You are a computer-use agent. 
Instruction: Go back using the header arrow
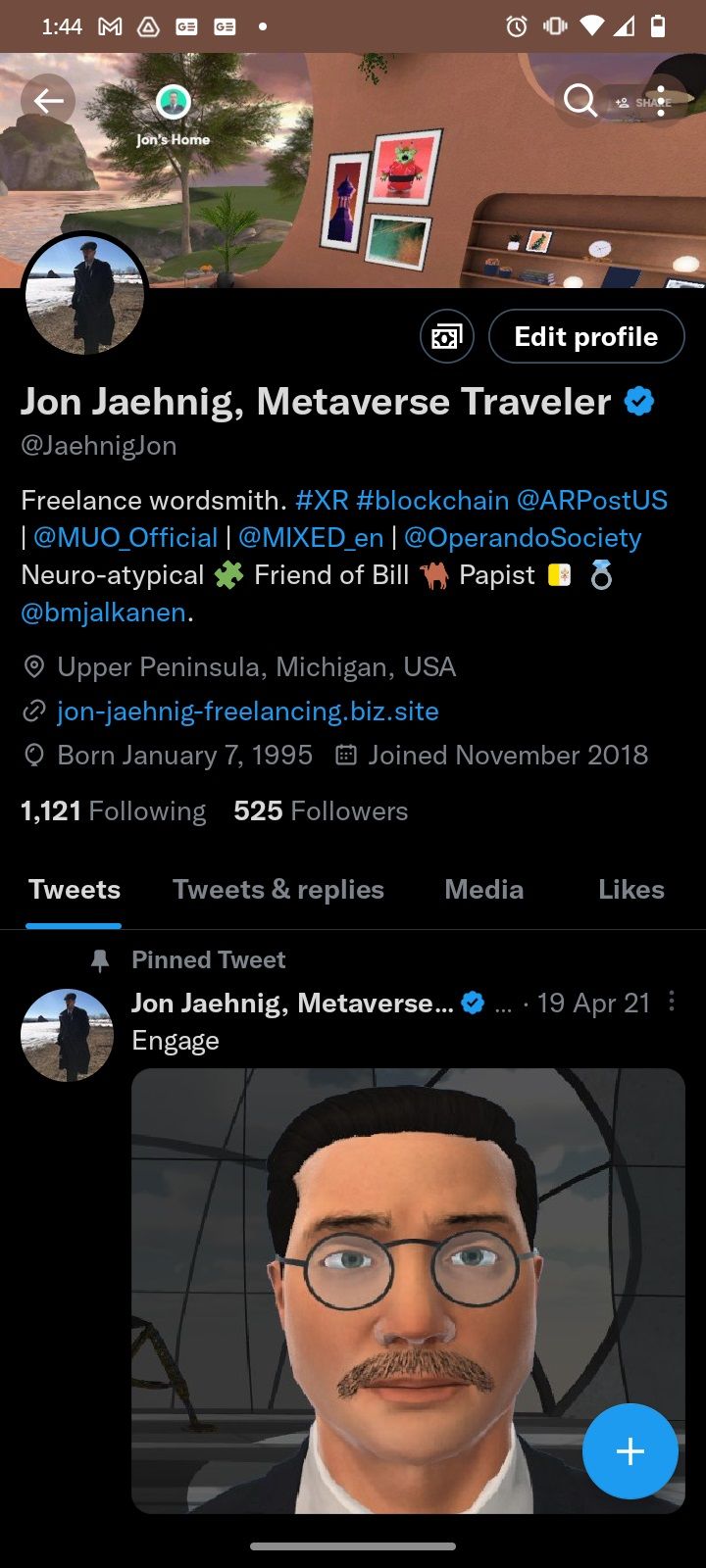(48, 100)
